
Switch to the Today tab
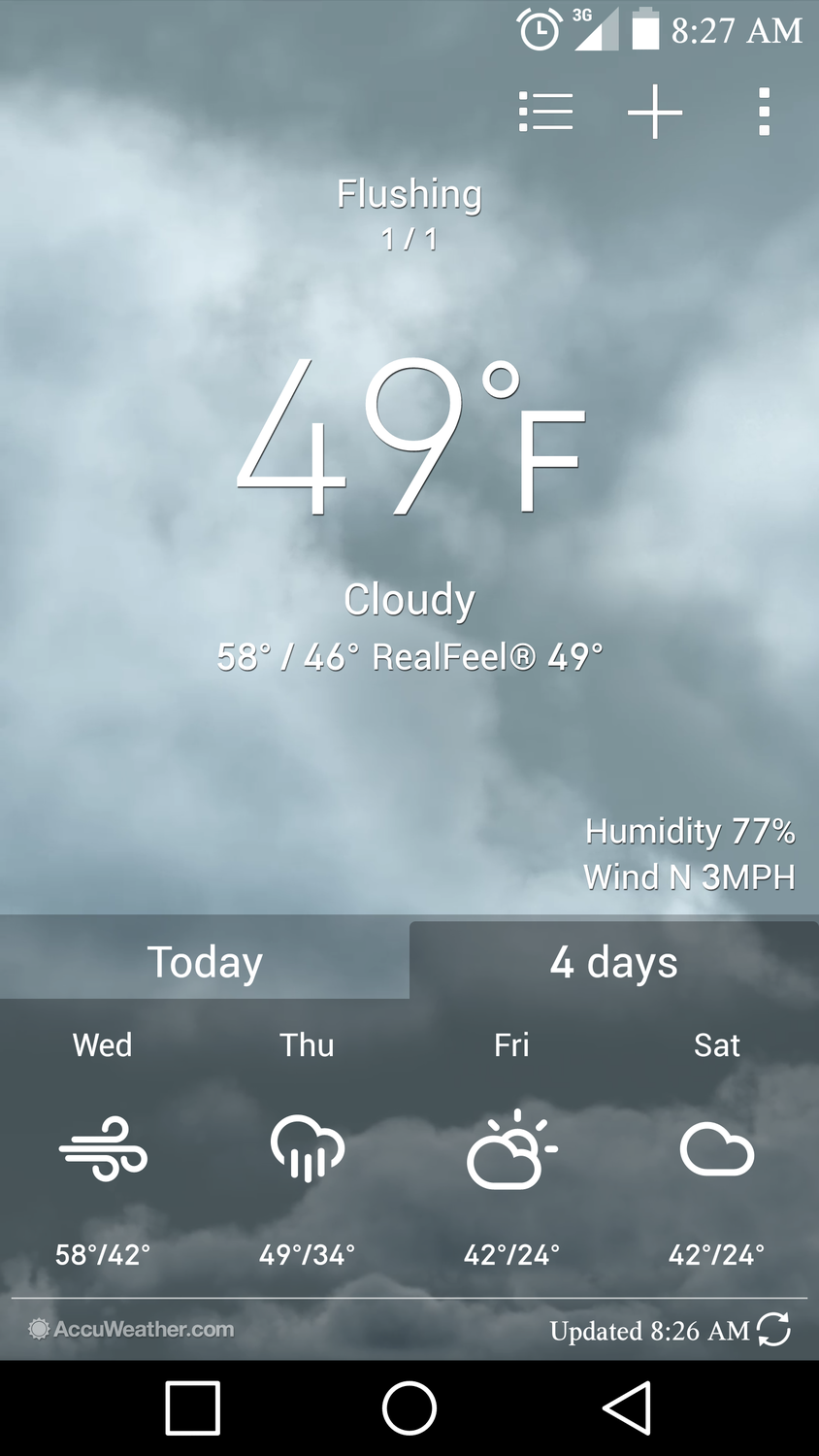click(x=205, y=961)
